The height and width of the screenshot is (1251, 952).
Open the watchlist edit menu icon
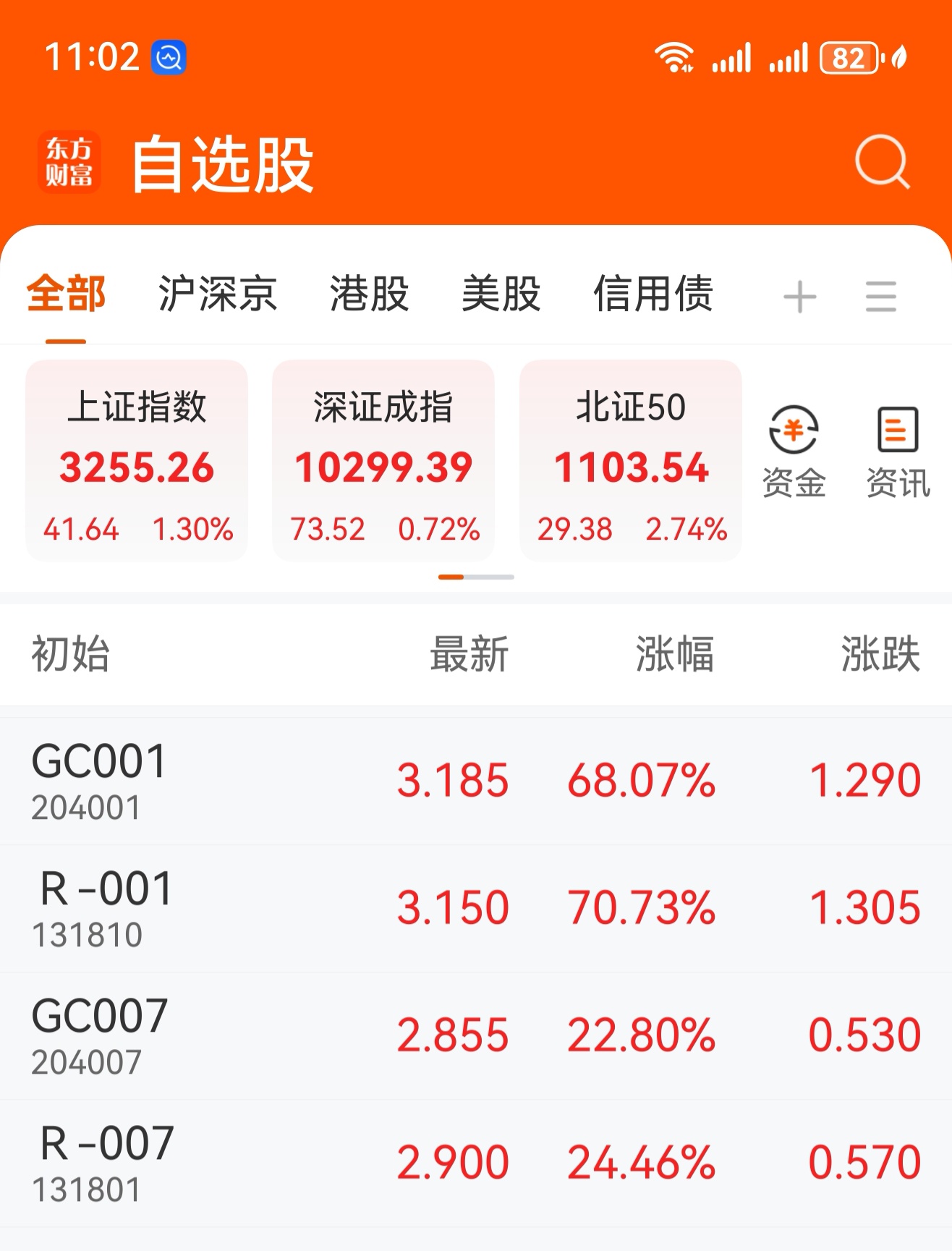880,297
